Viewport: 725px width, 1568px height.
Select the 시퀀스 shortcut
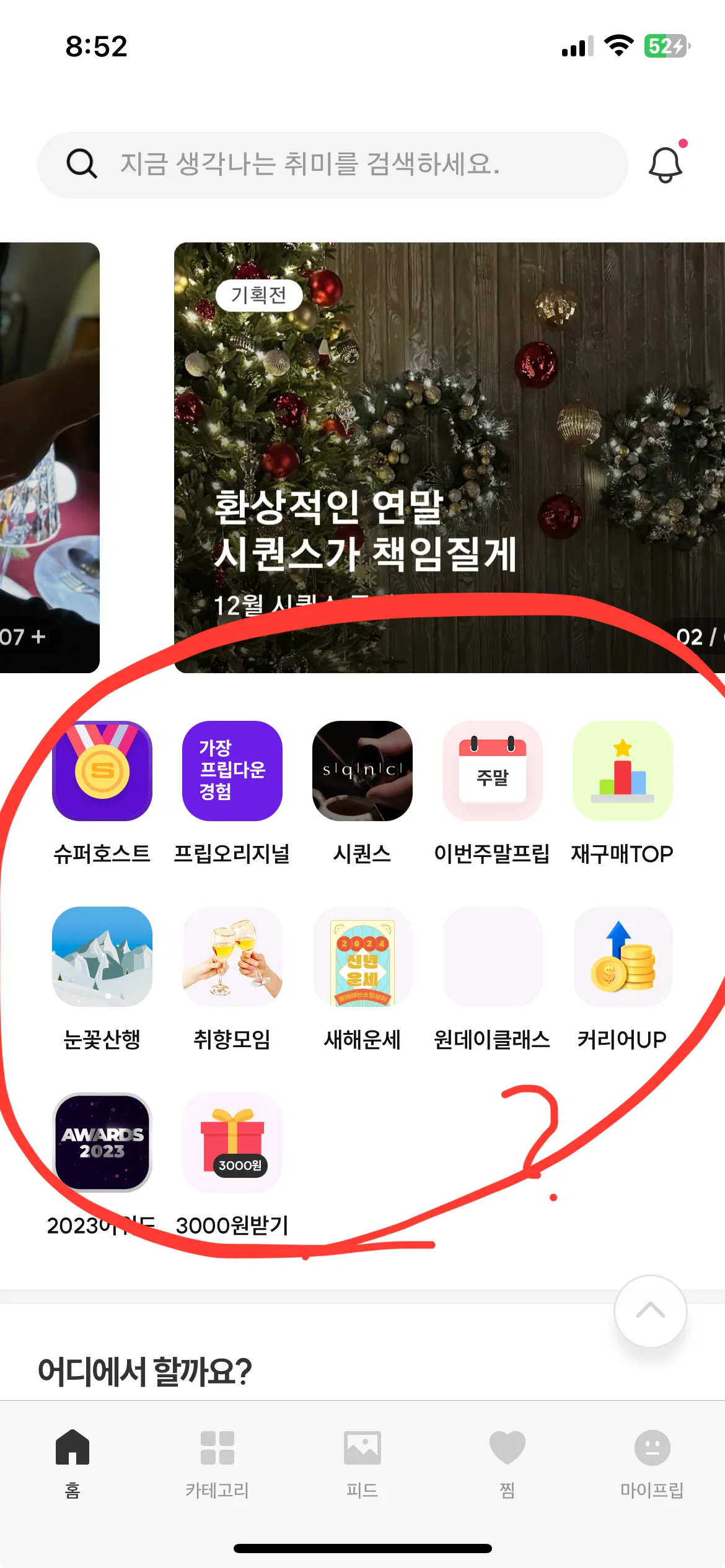[362, 771]
